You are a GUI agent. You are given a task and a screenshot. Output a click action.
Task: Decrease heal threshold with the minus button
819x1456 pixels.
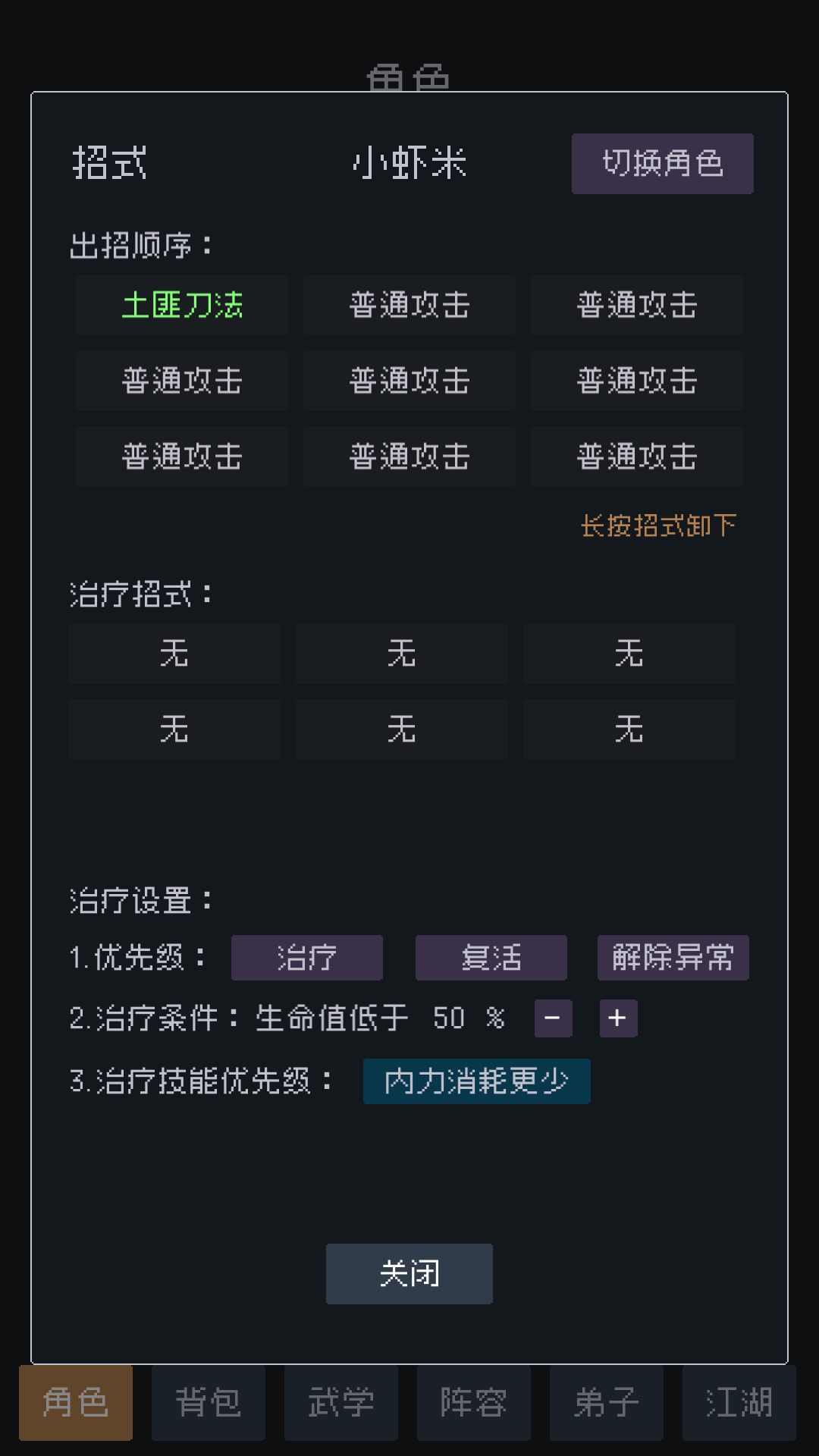553,1017
